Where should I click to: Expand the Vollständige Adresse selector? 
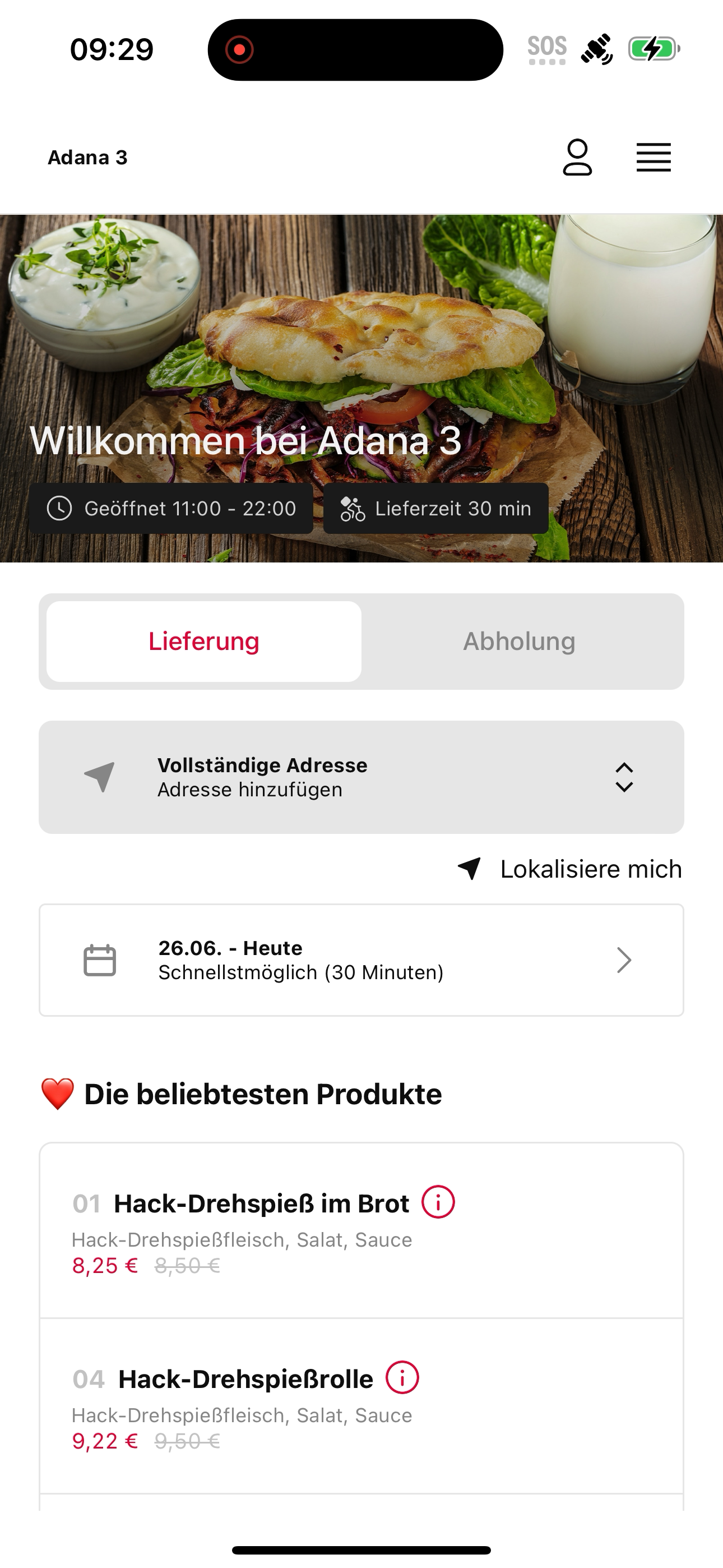point(361,777)
